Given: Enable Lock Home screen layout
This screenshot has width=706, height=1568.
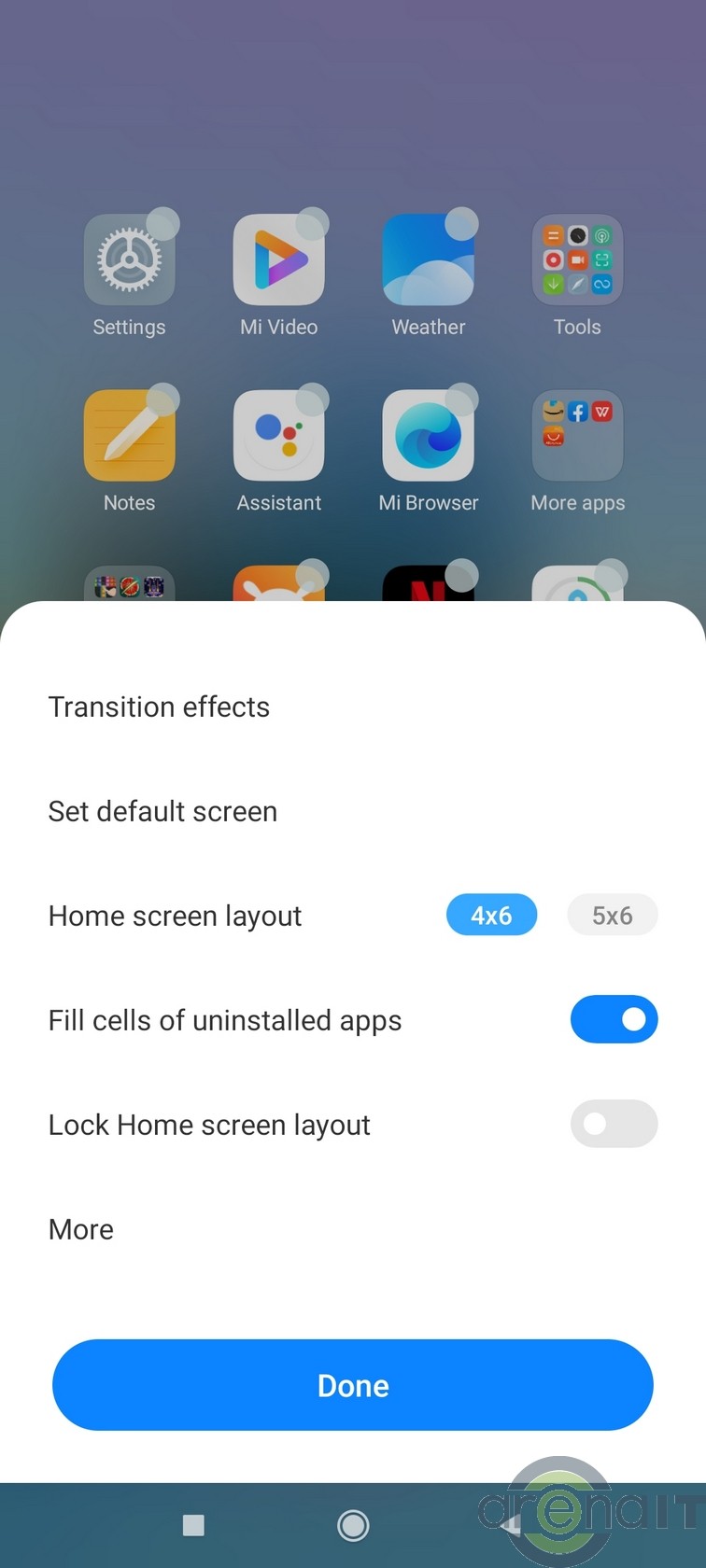Looking at the screenshot, I should click(614, 1124).
